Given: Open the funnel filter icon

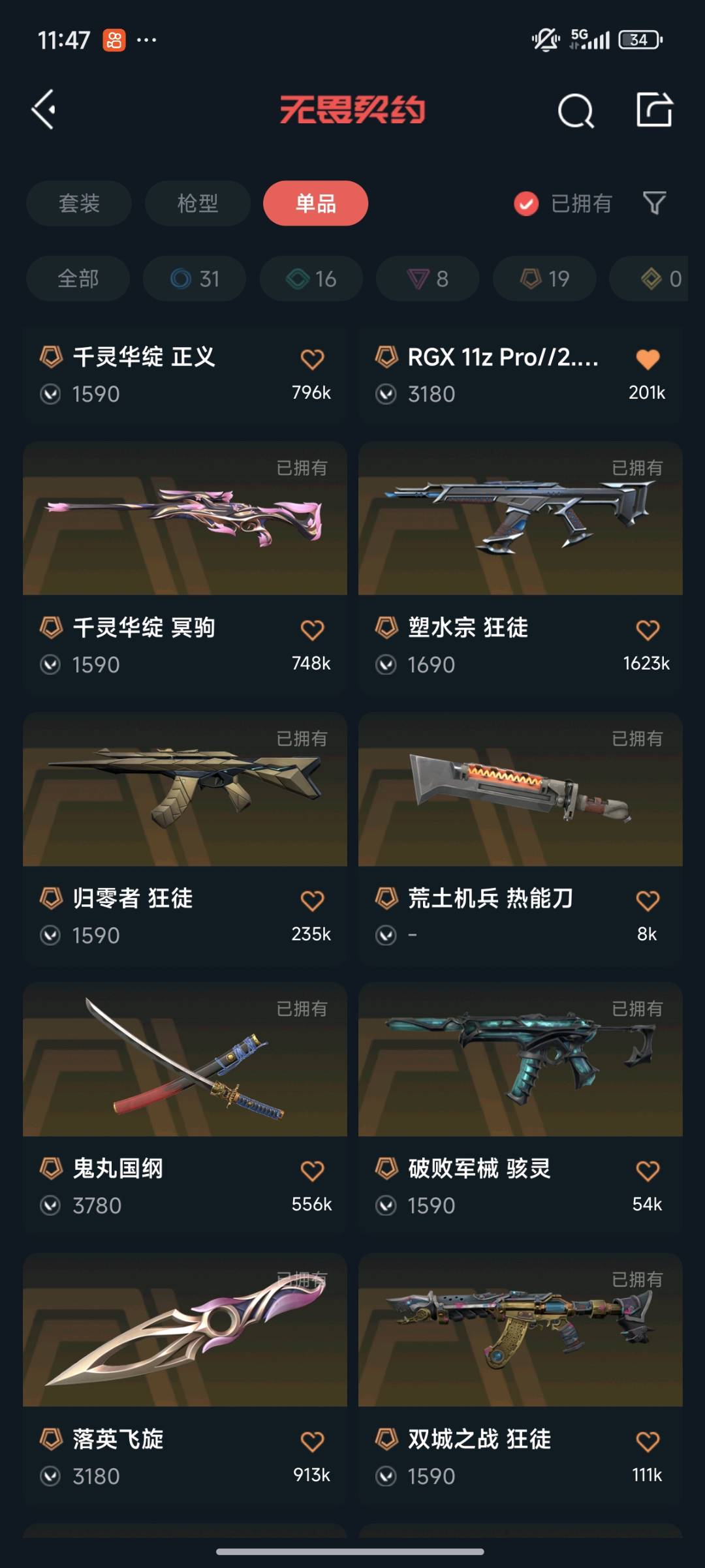Looking at the screenshot, I should coord(654,204).
